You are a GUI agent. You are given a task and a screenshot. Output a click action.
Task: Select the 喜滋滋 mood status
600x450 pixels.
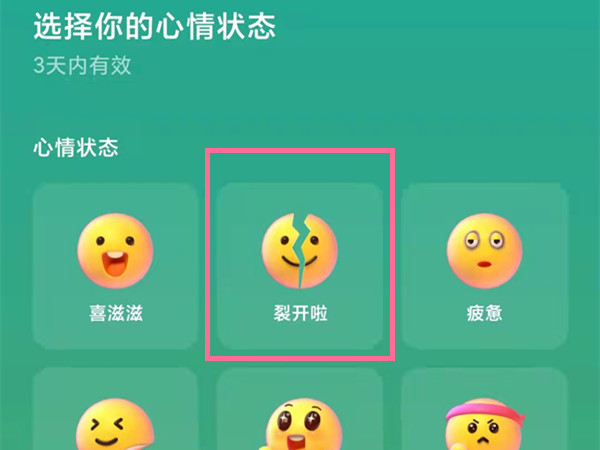point(116,265)
